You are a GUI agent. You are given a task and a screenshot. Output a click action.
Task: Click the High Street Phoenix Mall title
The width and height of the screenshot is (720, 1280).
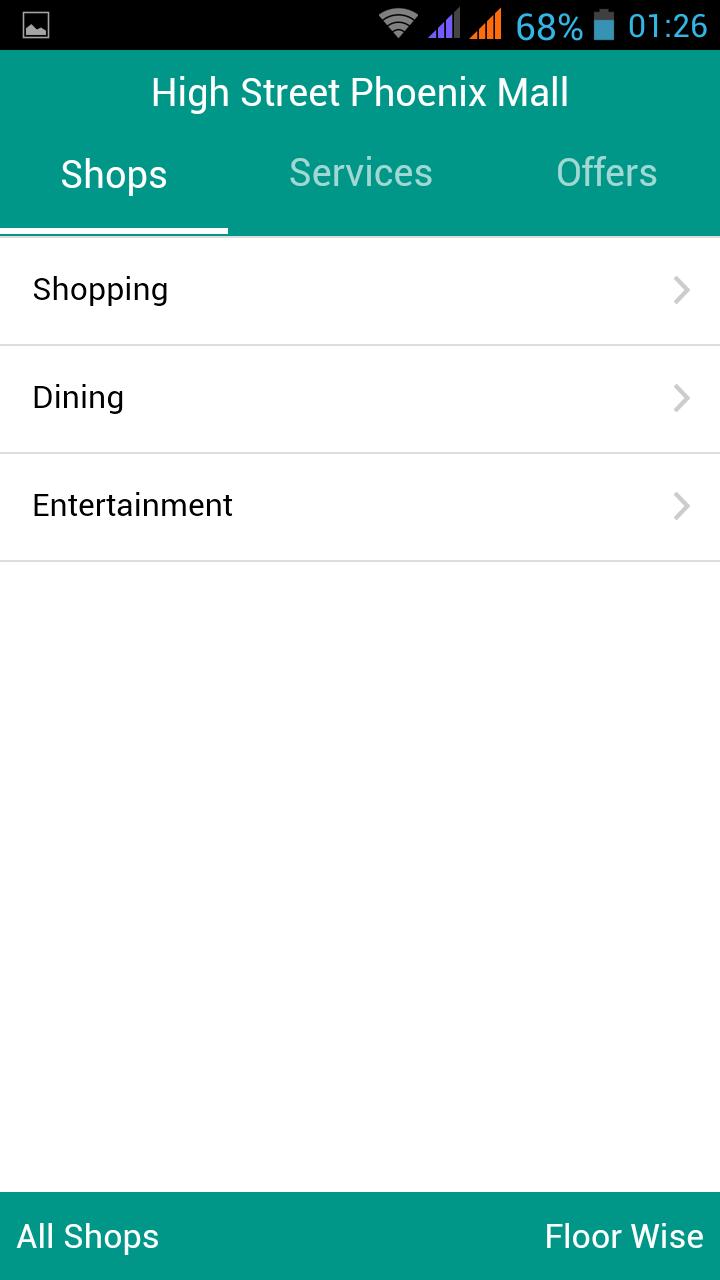pos(360,91)
